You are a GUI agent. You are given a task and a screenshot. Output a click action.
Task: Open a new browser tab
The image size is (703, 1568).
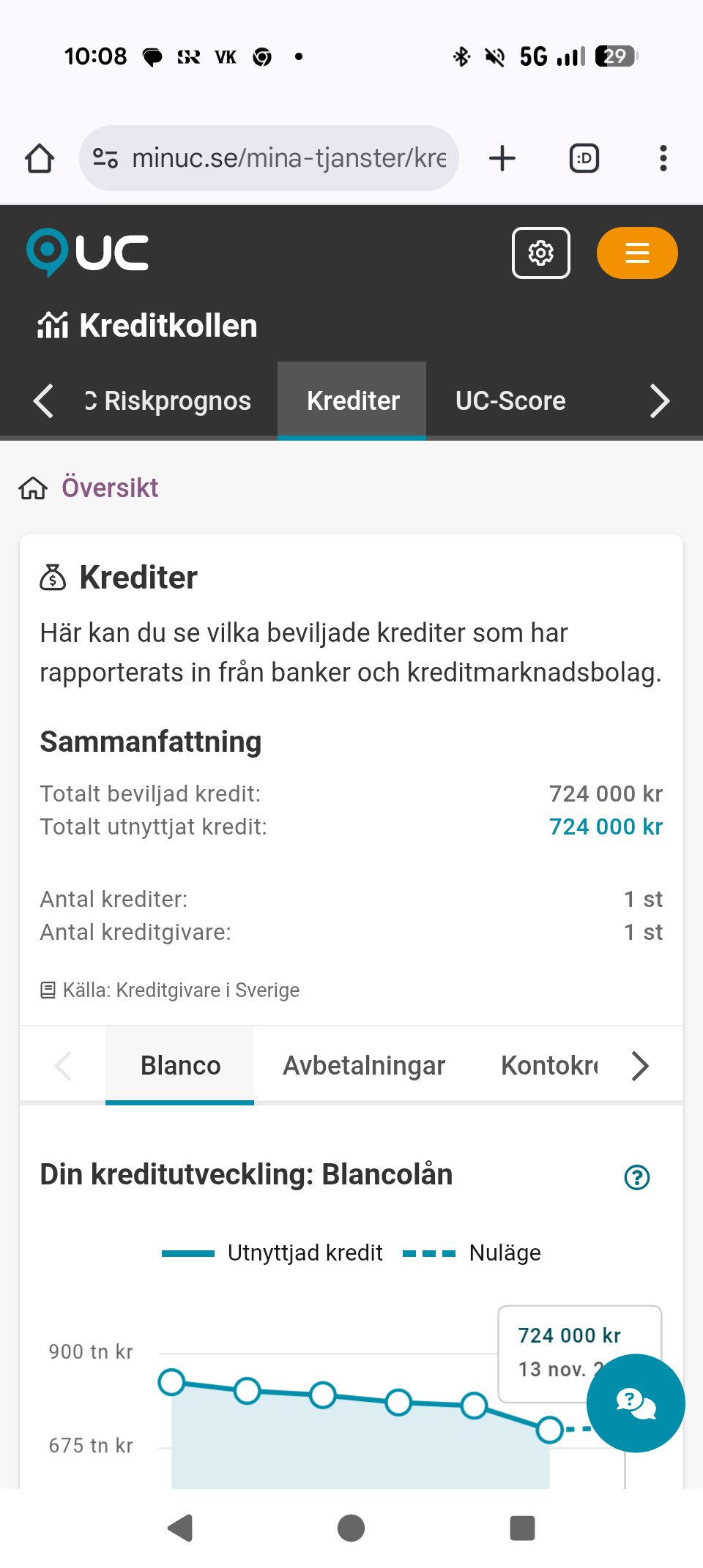502,158
